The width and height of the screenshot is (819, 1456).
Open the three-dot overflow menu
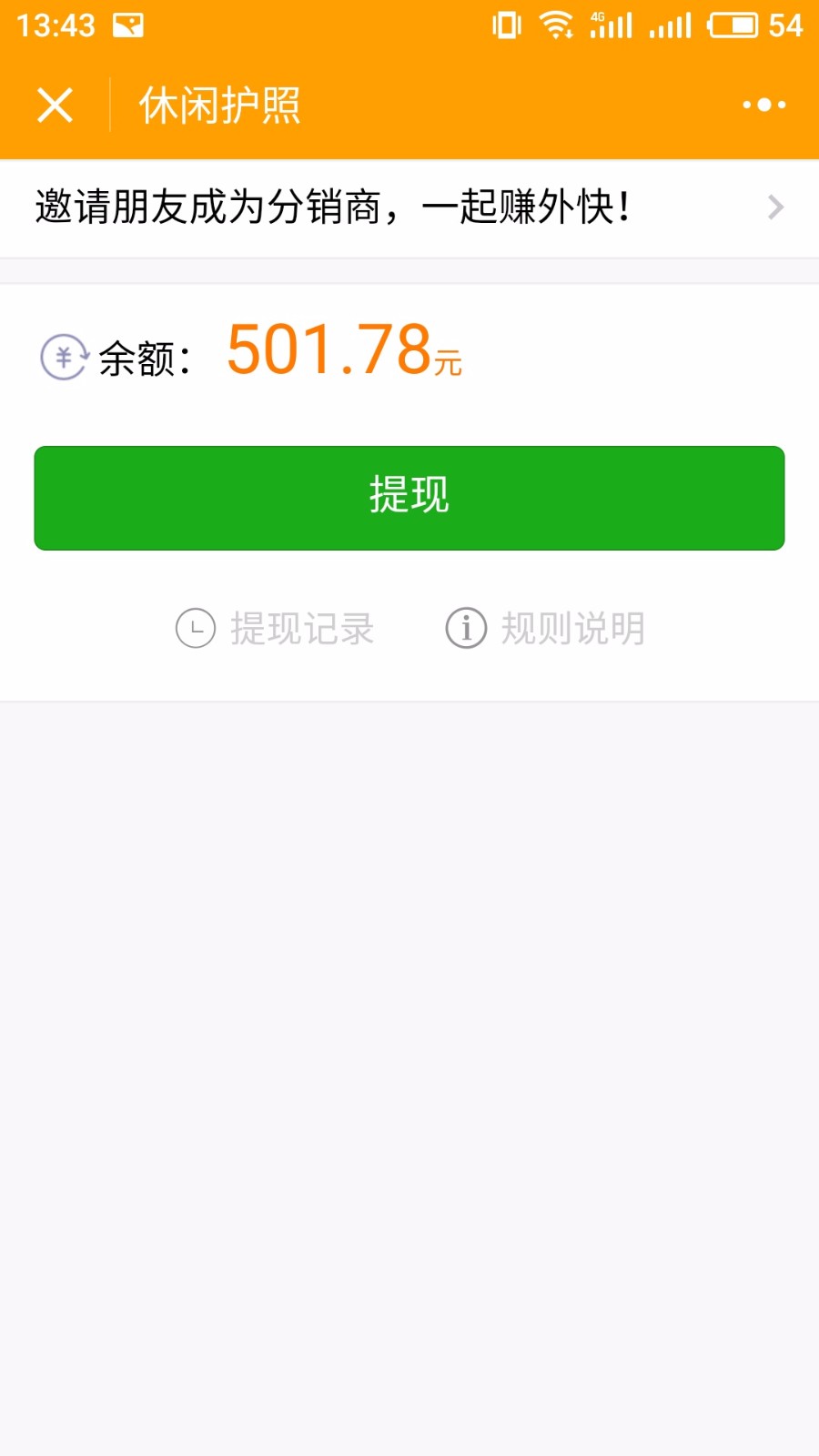click(763, 105)
